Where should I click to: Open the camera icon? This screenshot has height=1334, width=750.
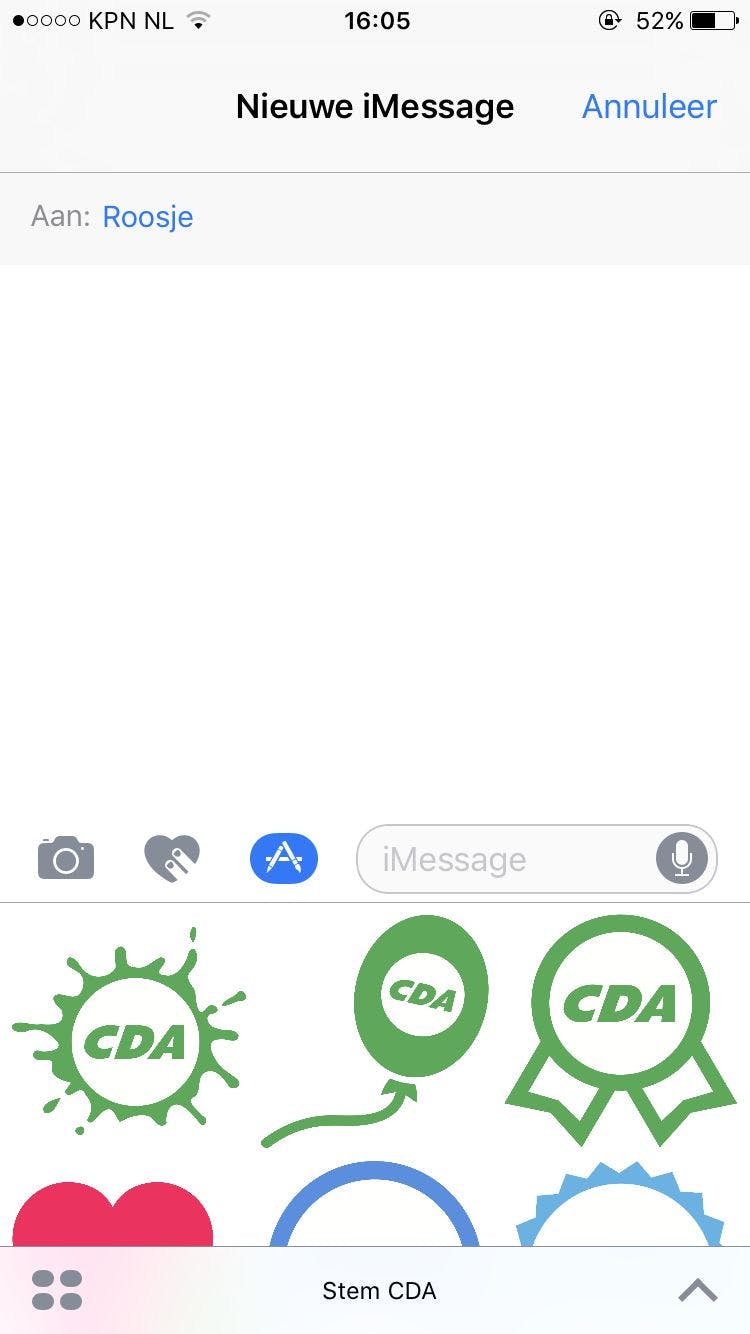tap(66, 858)
